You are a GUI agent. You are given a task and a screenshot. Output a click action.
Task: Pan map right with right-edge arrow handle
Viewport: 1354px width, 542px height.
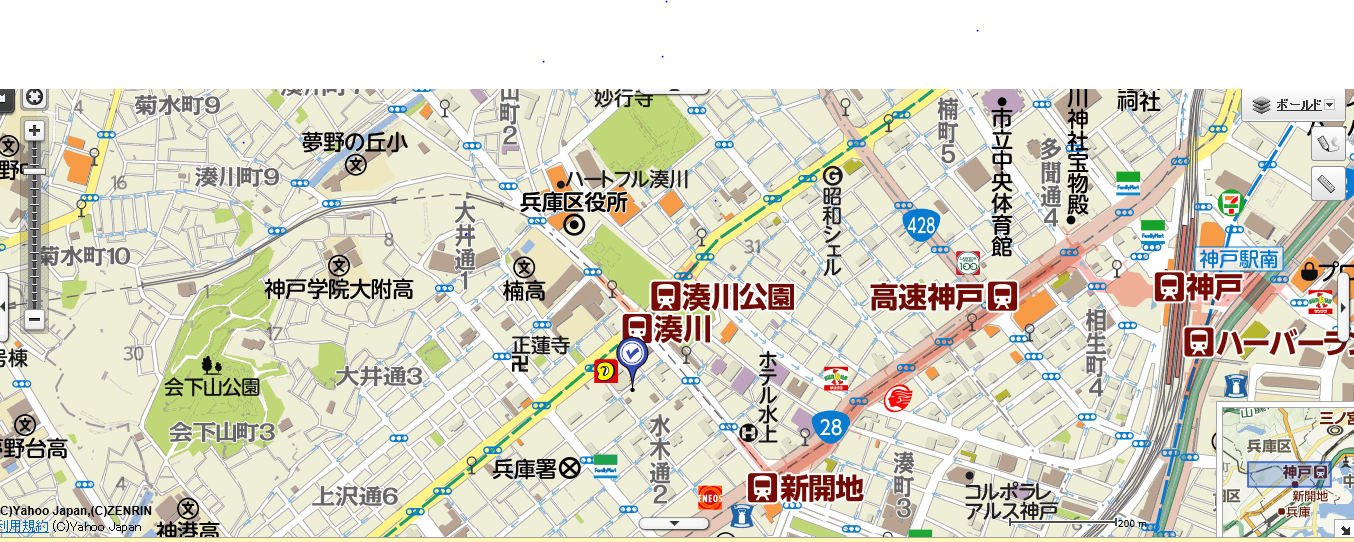(x=1345, y=300)
